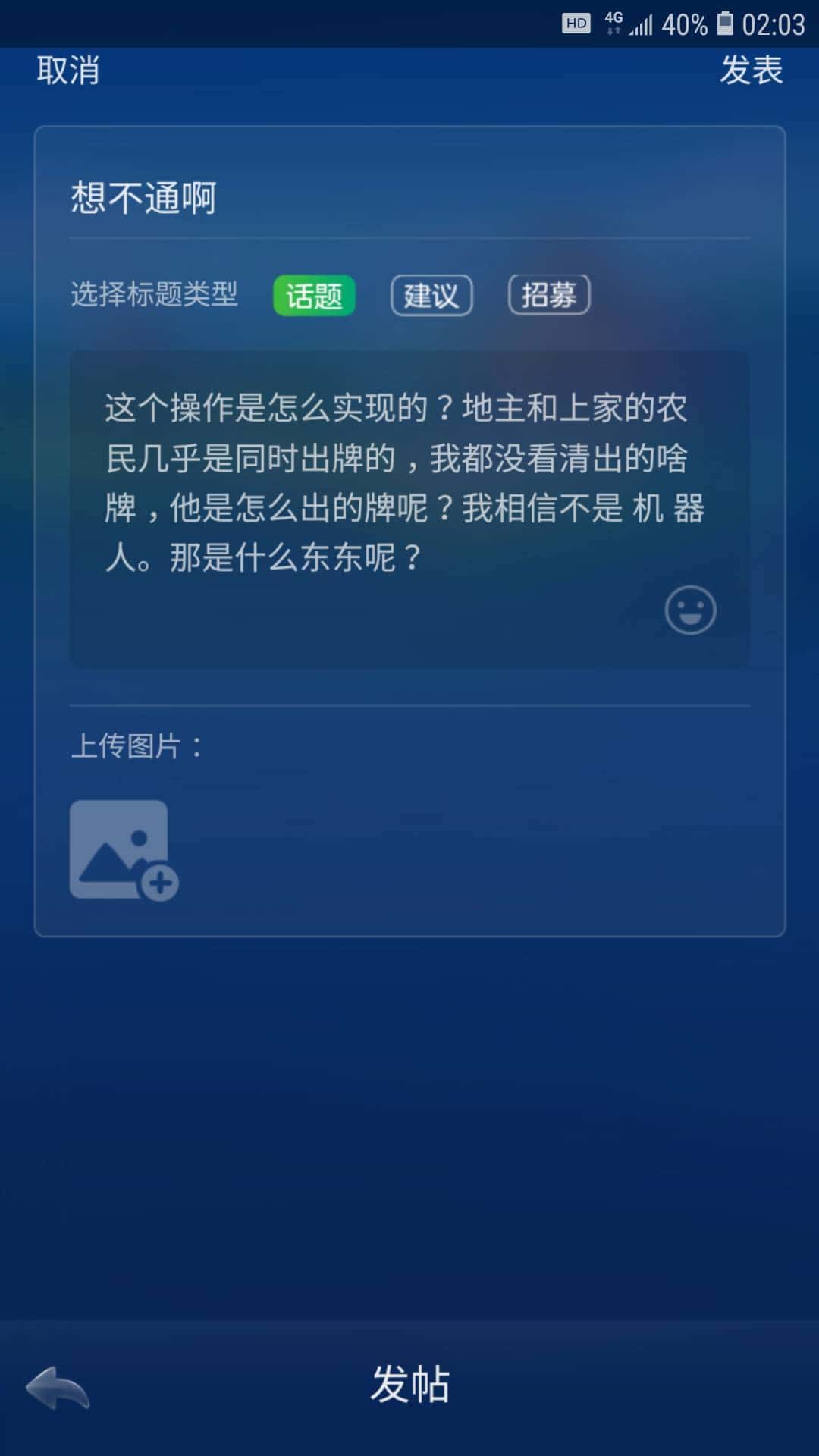Tap the 想不通啊 title text
Viewport: 819px width, 1456px height.
point(143,197)
